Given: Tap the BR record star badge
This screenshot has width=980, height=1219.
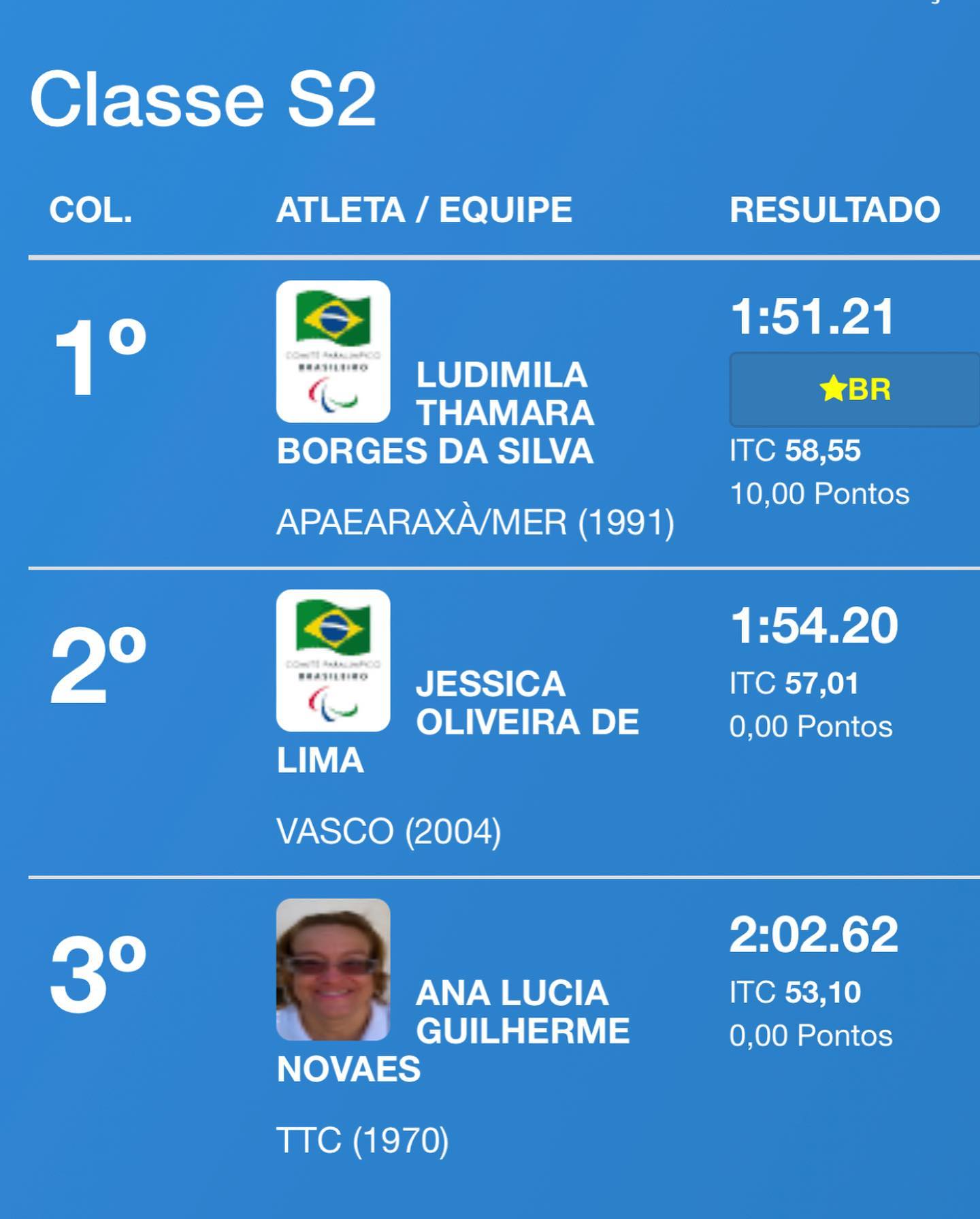Looking at the screenshot, I should [855, 390].
